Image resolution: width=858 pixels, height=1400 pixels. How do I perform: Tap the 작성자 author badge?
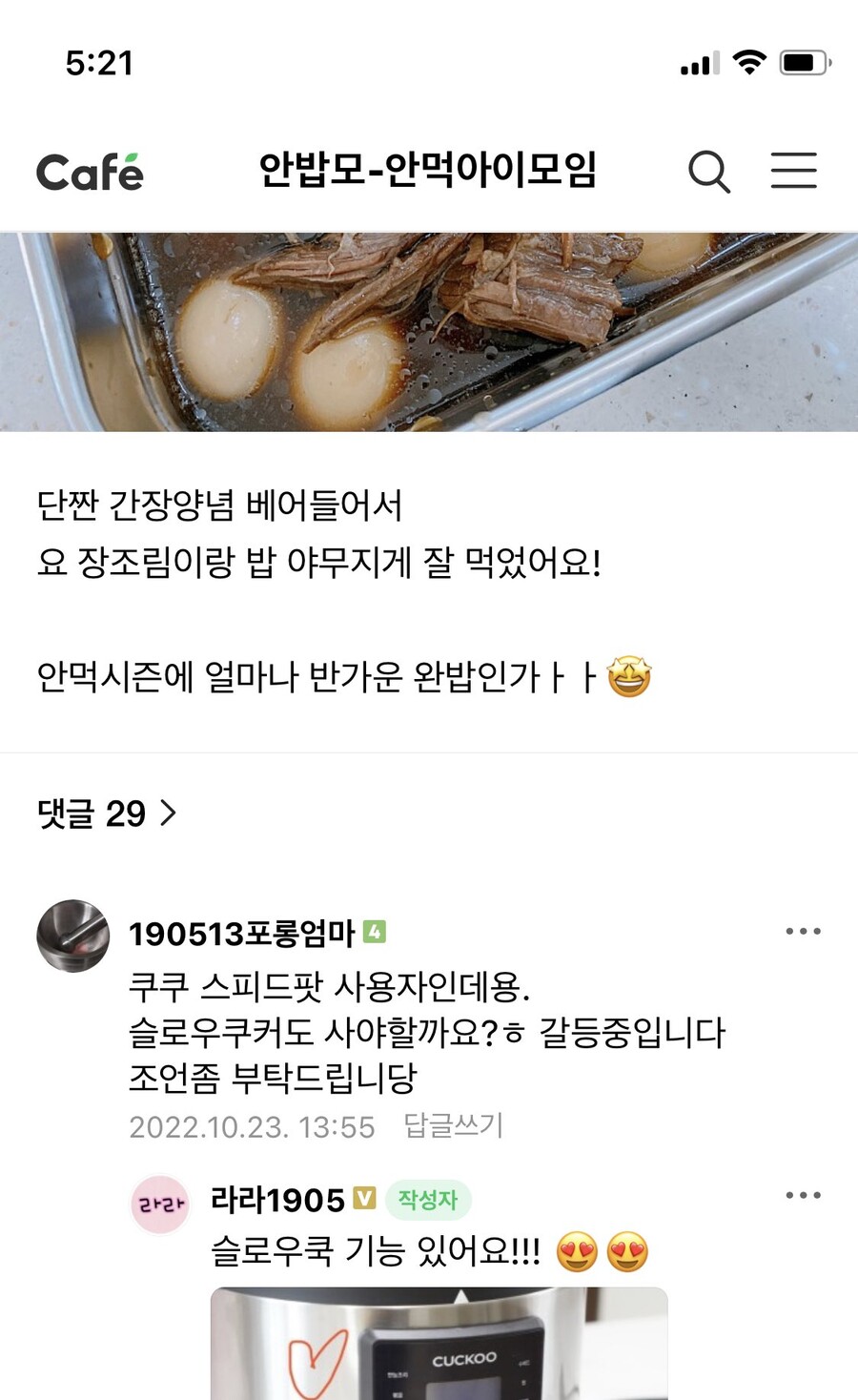tap(428, 1202)
